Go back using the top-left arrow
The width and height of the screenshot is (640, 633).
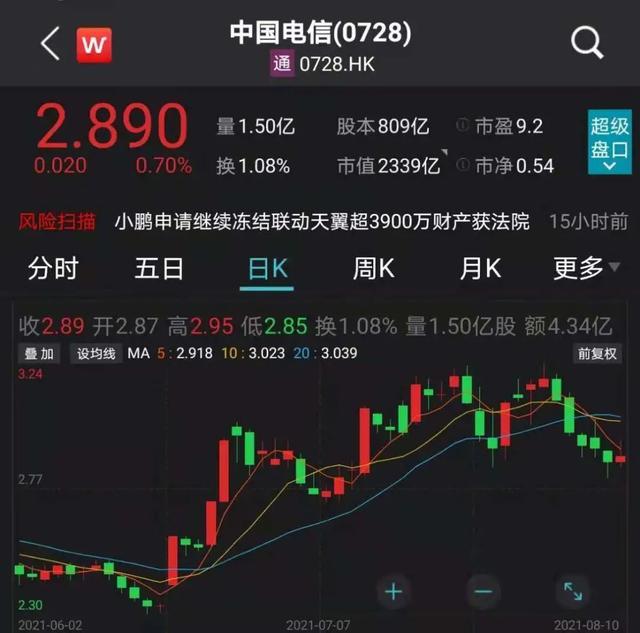pos(50,44)
